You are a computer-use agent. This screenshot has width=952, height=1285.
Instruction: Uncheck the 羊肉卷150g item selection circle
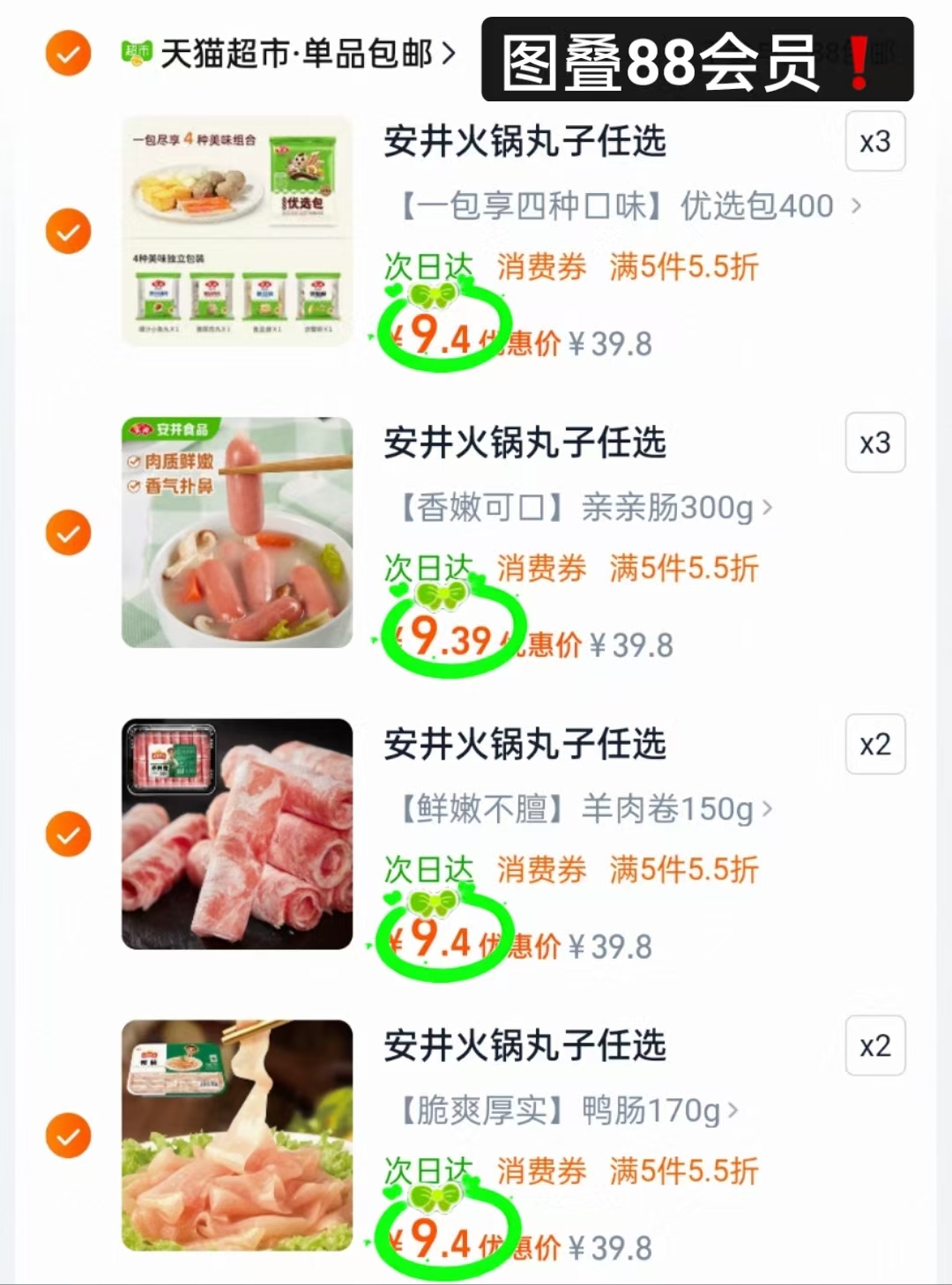(67, 833)
